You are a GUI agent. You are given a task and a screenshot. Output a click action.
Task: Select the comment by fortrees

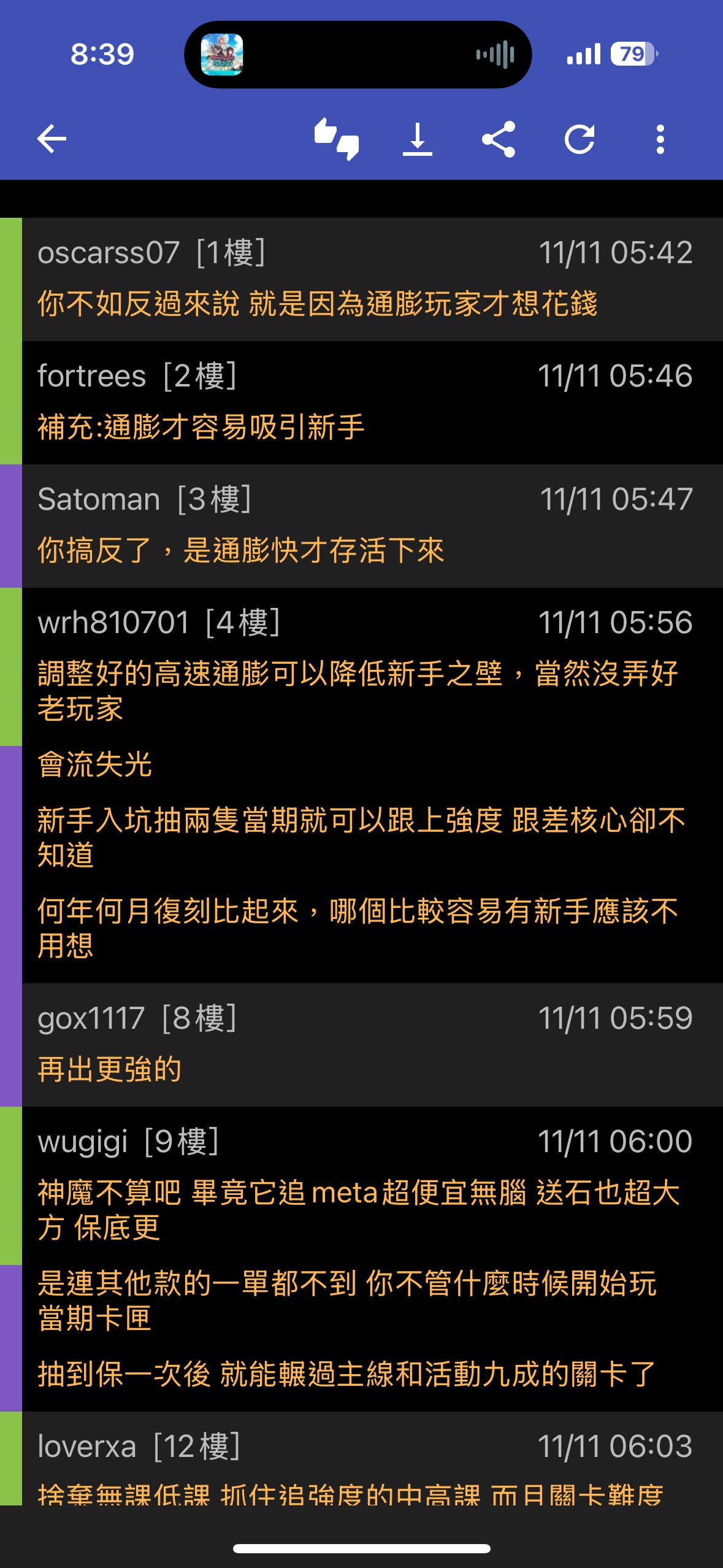361,402
